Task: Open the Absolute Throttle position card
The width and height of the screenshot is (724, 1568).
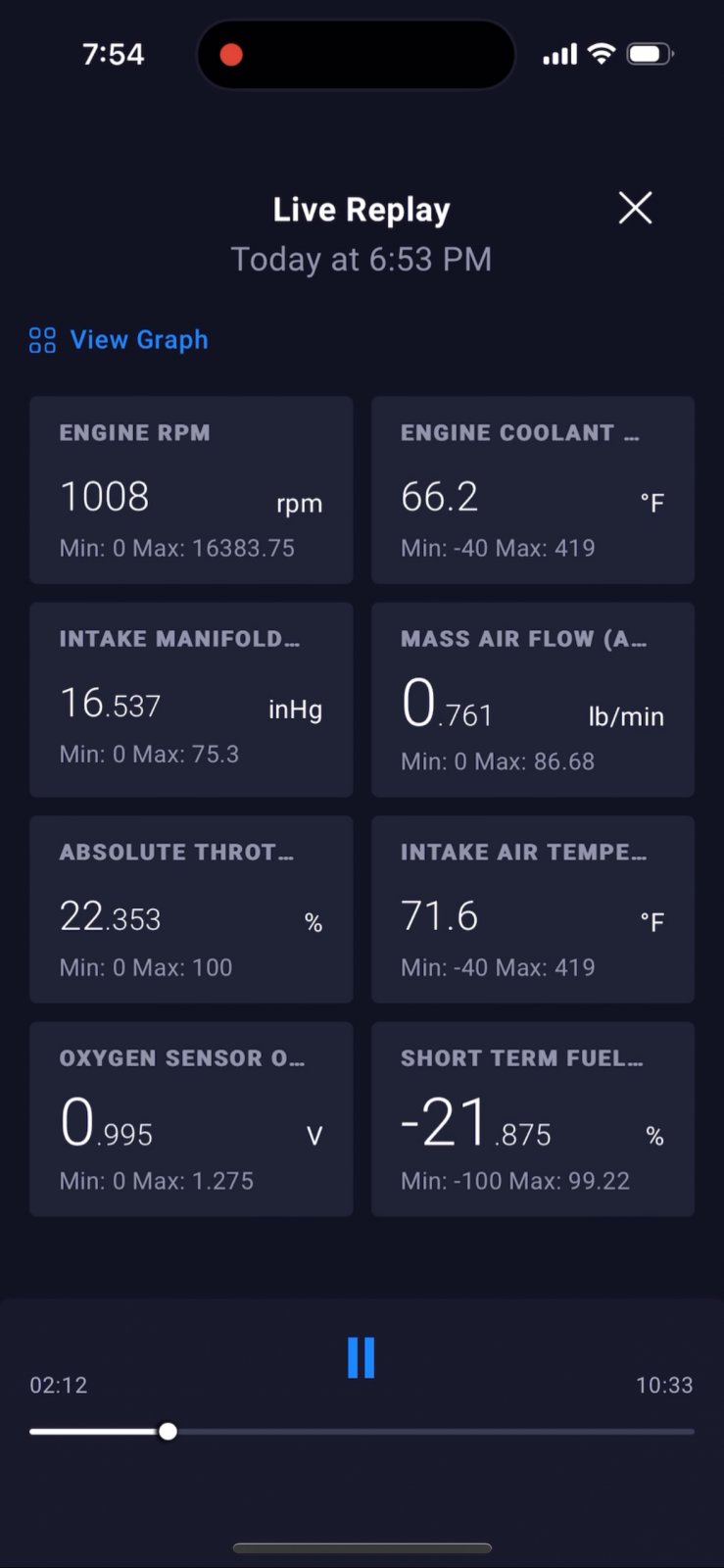Action: click(191, 909)
